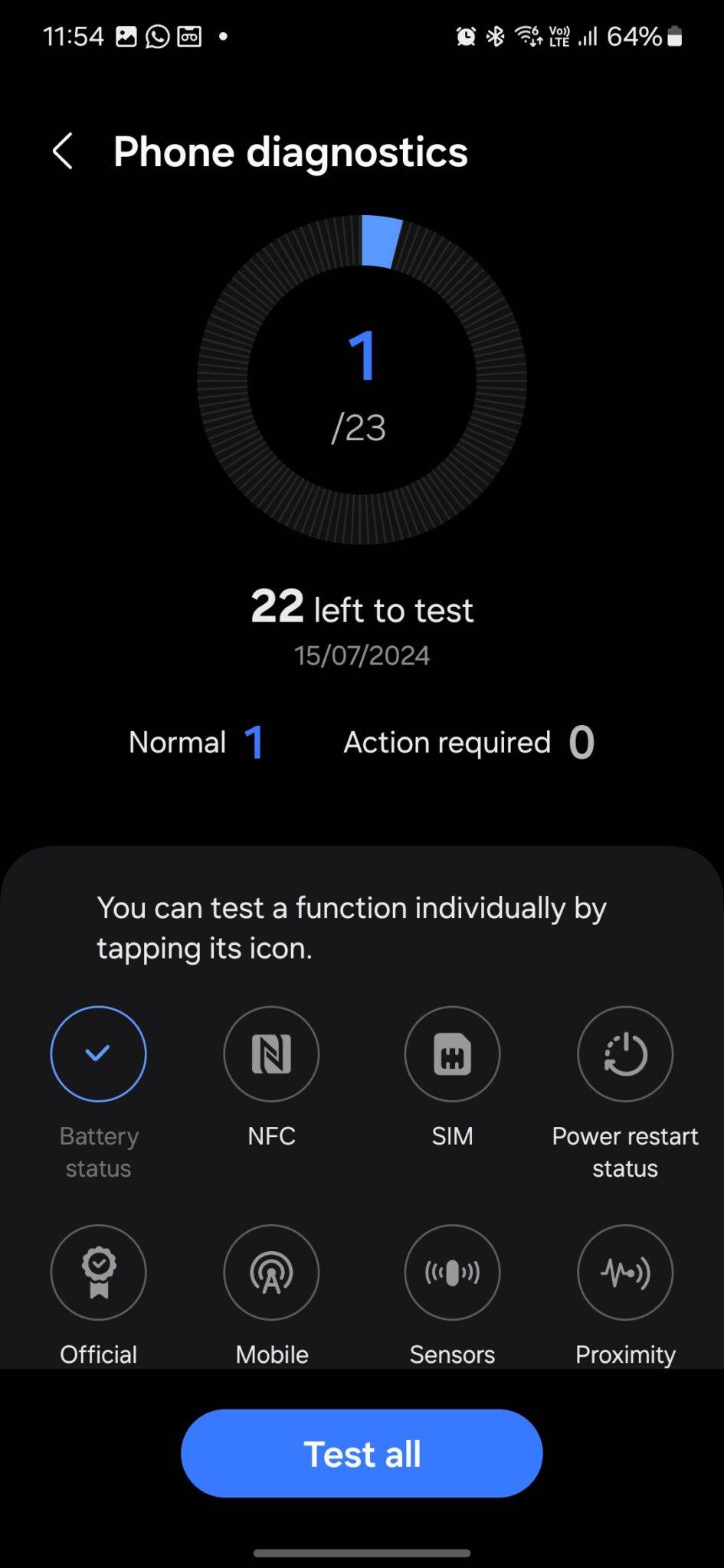The height and width of the screenshot is (1568, 724).
Task: Test the Proximity sensor
Action: tap(624, 1272)
